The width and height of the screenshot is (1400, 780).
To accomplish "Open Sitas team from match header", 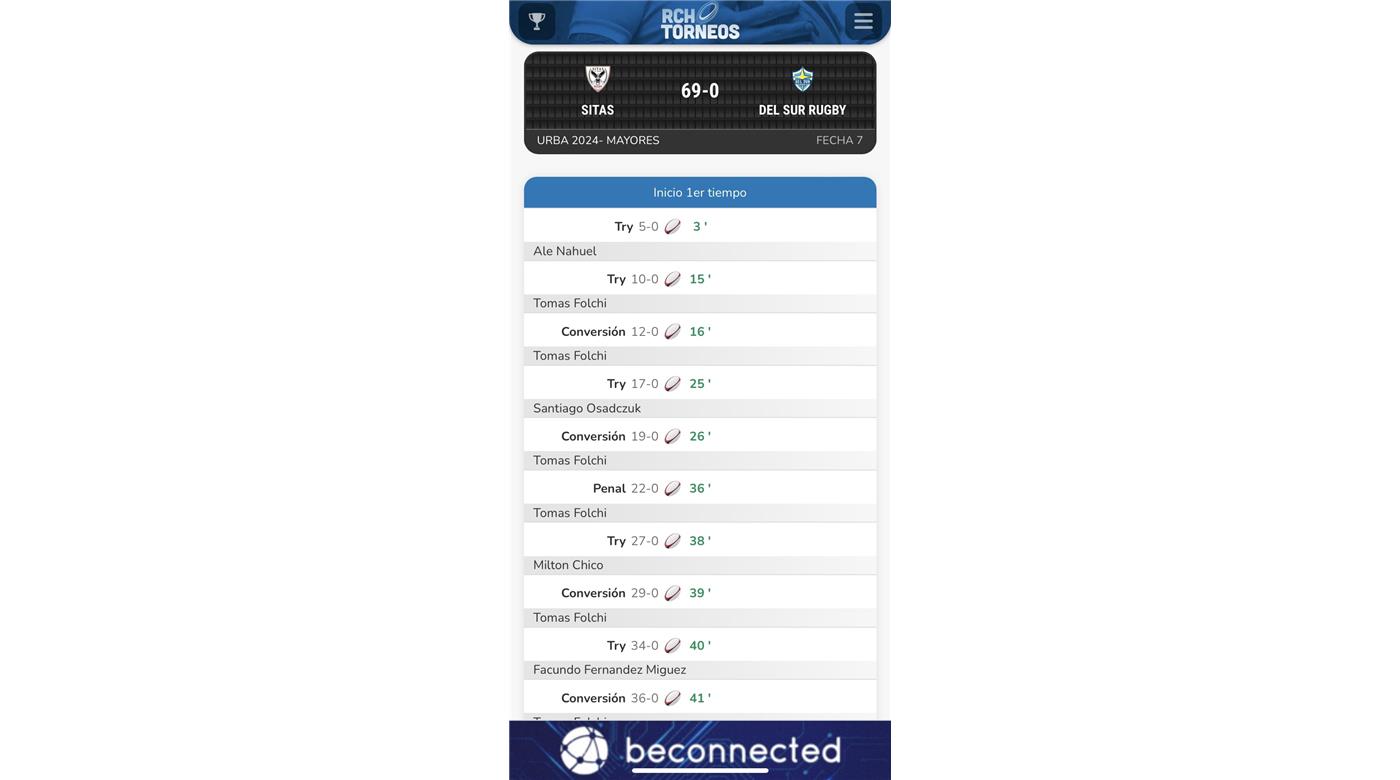I will pos(598,90).
